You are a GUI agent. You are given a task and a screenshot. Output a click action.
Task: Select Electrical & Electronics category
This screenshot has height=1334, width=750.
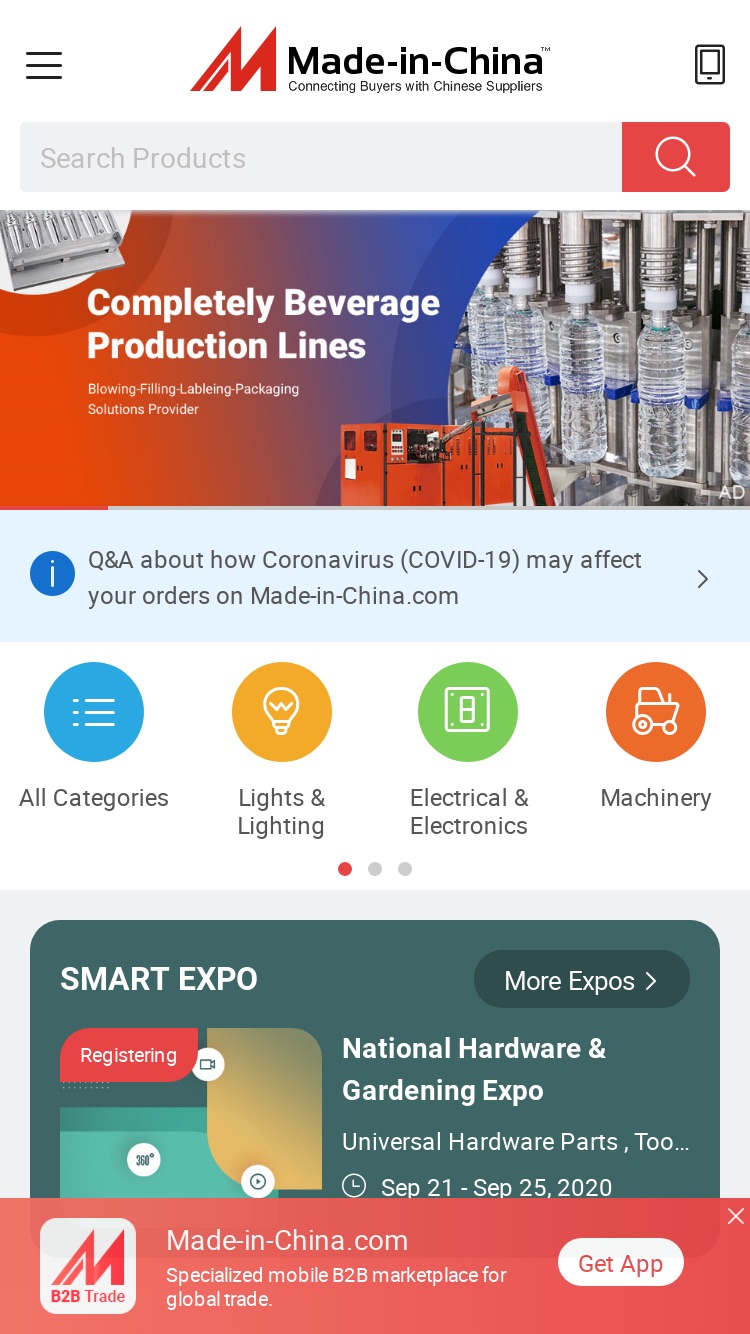point(469,751)
